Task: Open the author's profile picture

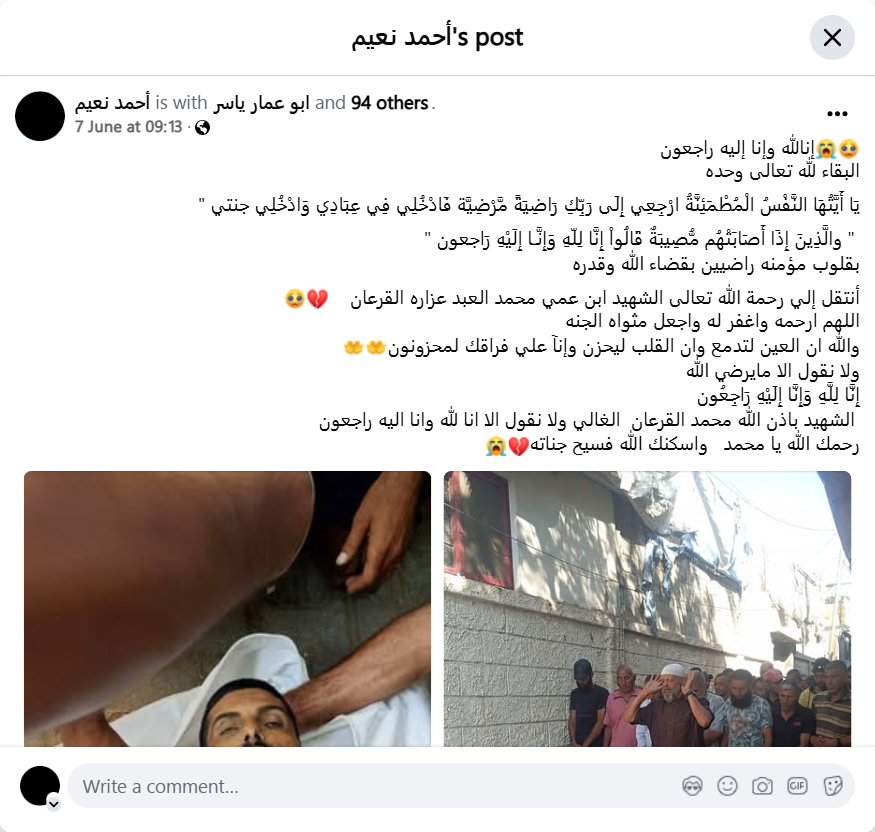Action: click(40, 116)
